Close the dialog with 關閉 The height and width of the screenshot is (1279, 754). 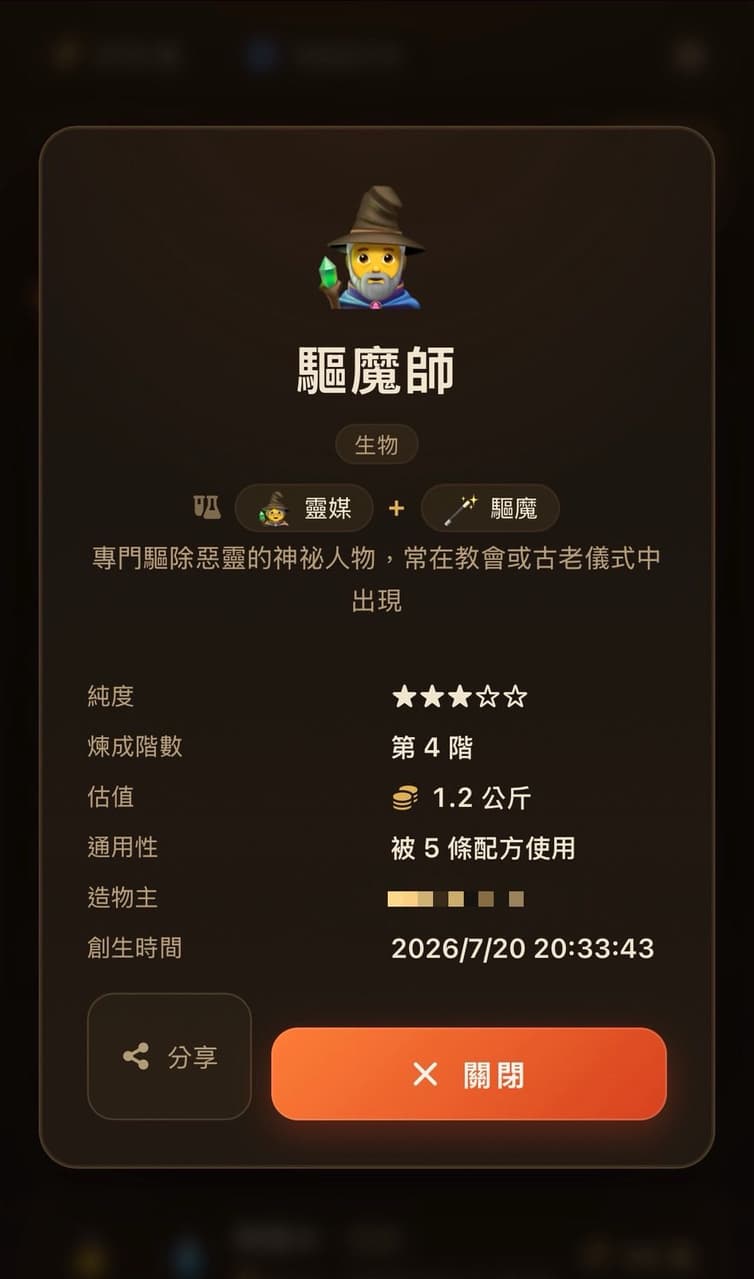tap(469, 1074)
